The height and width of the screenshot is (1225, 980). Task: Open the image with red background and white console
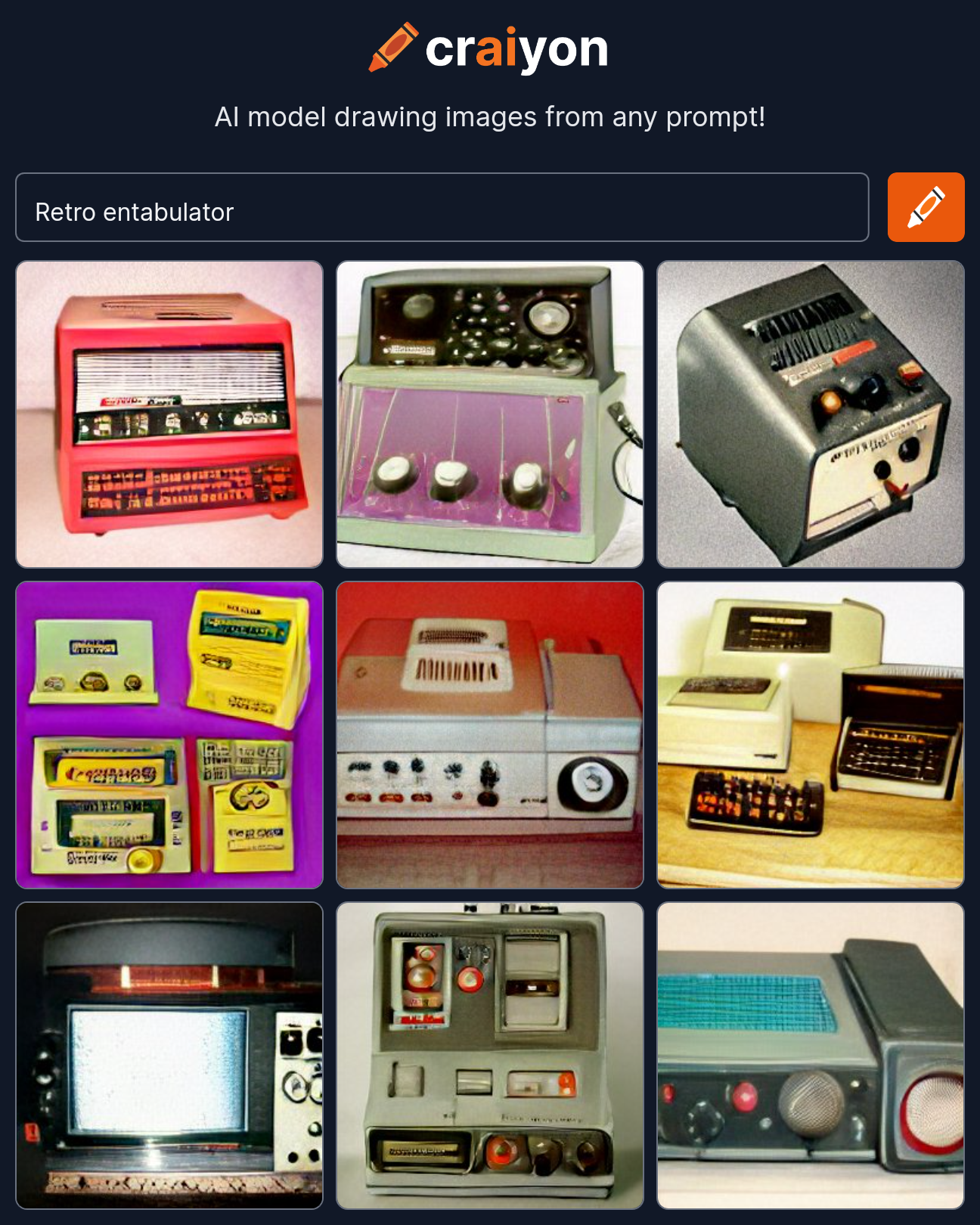click(x=490, y=735)
